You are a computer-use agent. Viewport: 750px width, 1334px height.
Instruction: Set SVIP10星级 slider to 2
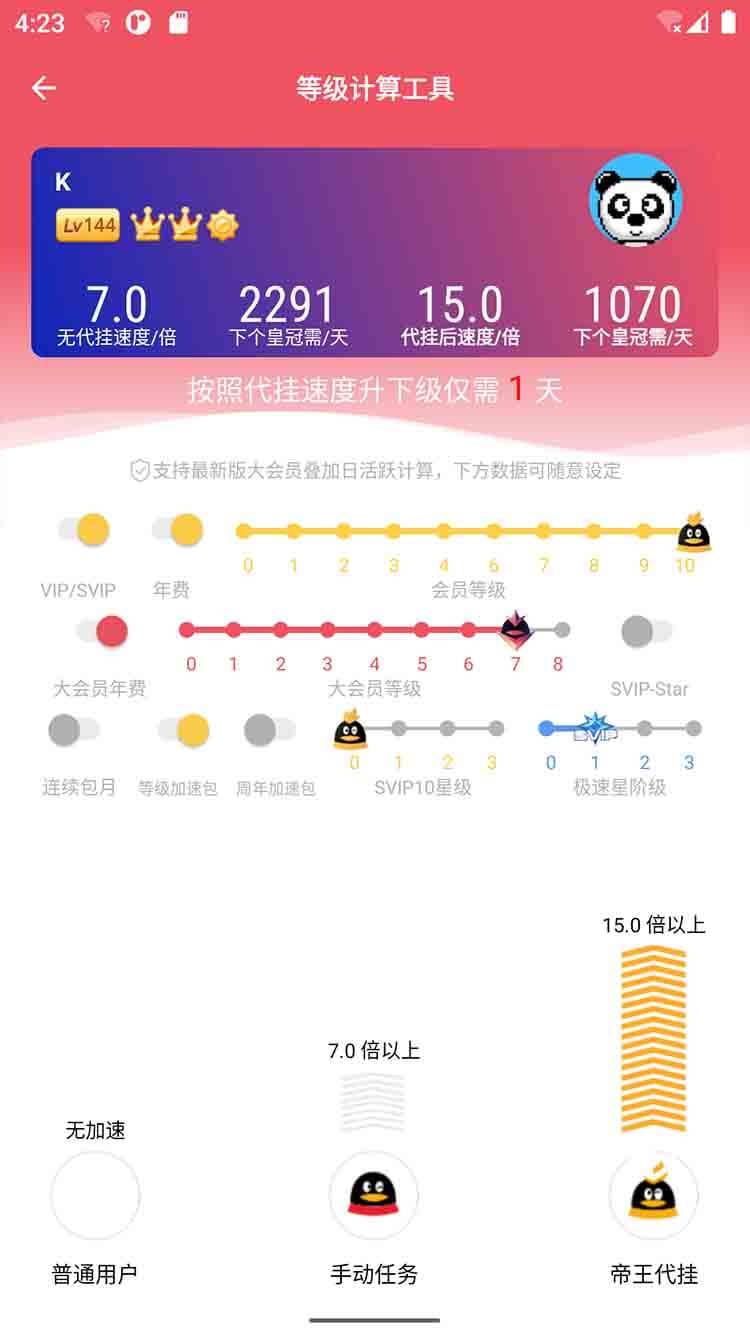[448, 729]
